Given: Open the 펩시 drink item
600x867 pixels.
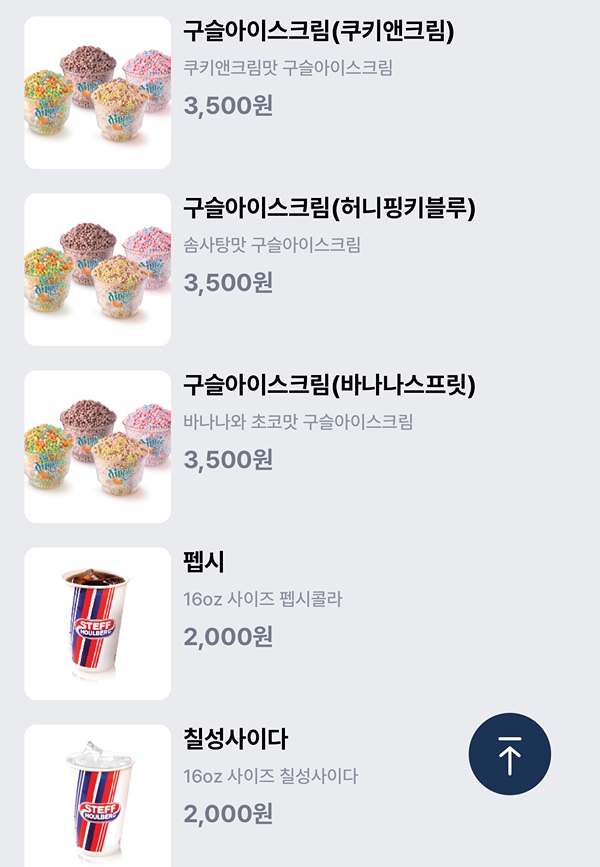Looking at the screenshot, I should coord(205,563).
